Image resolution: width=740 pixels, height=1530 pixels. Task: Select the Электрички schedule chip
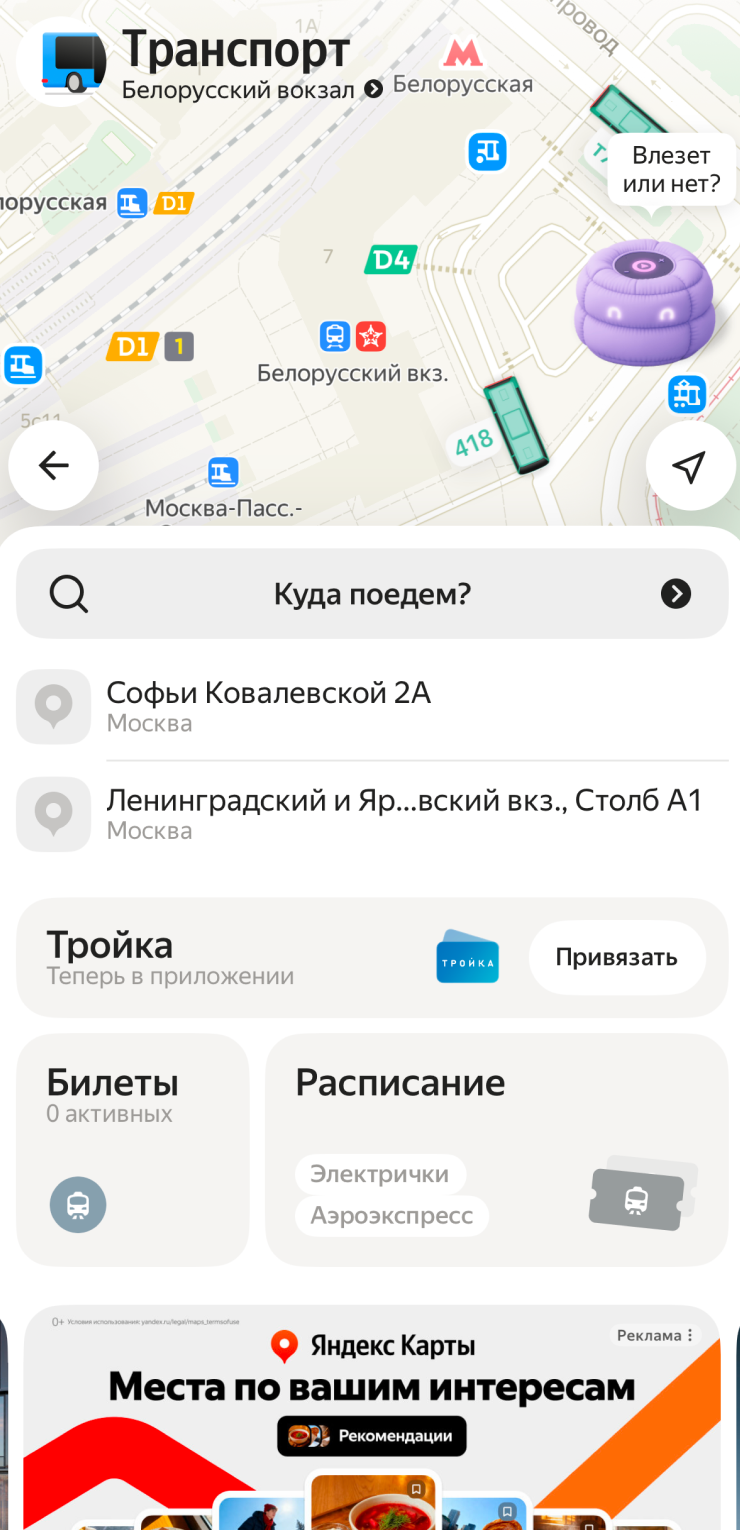pos(379,1174)
